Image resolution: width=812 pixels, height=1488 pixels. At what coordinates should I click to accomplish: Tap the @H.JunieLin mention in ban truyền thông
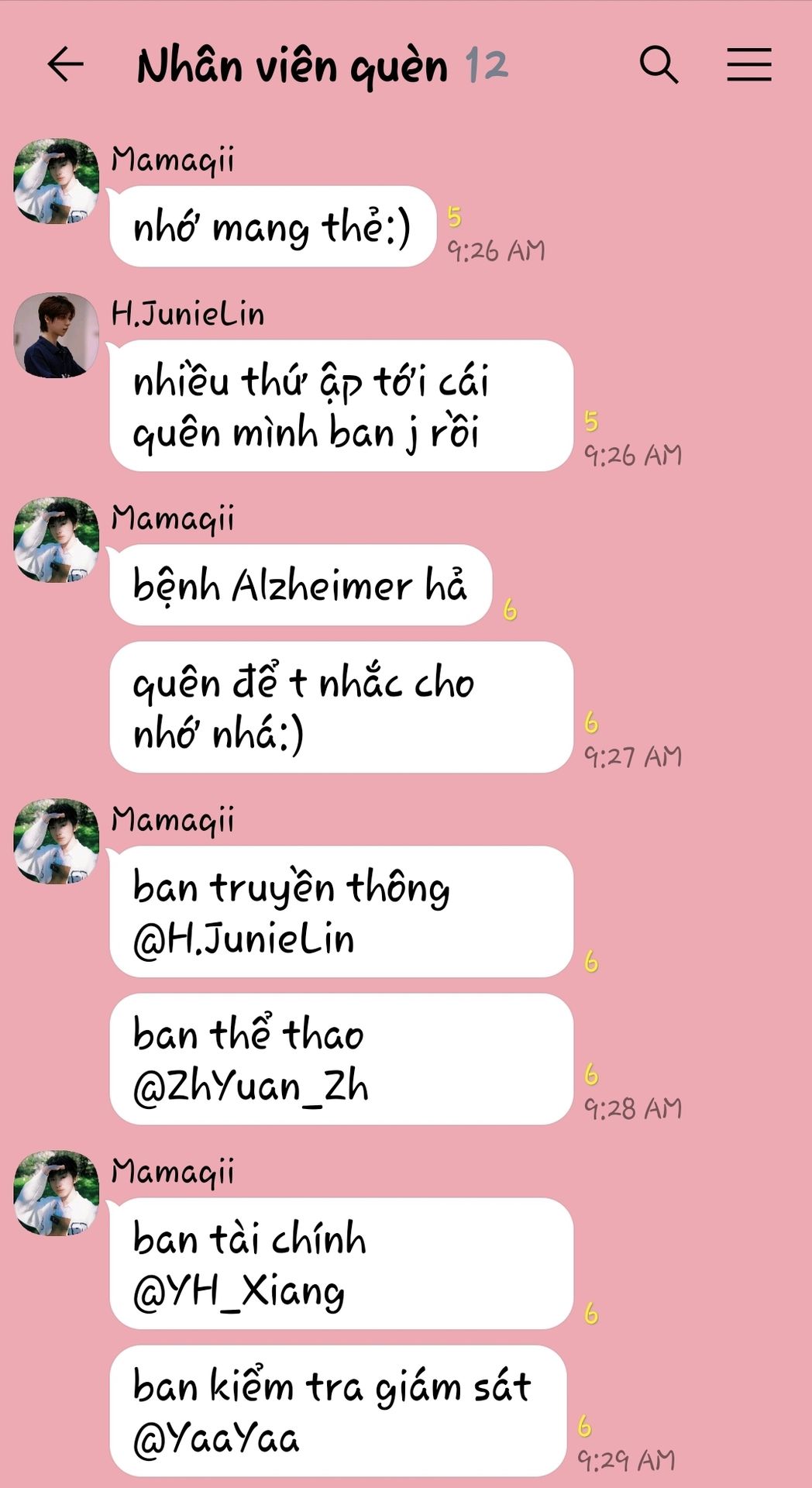pyautogui.click(x=243, y=939)
